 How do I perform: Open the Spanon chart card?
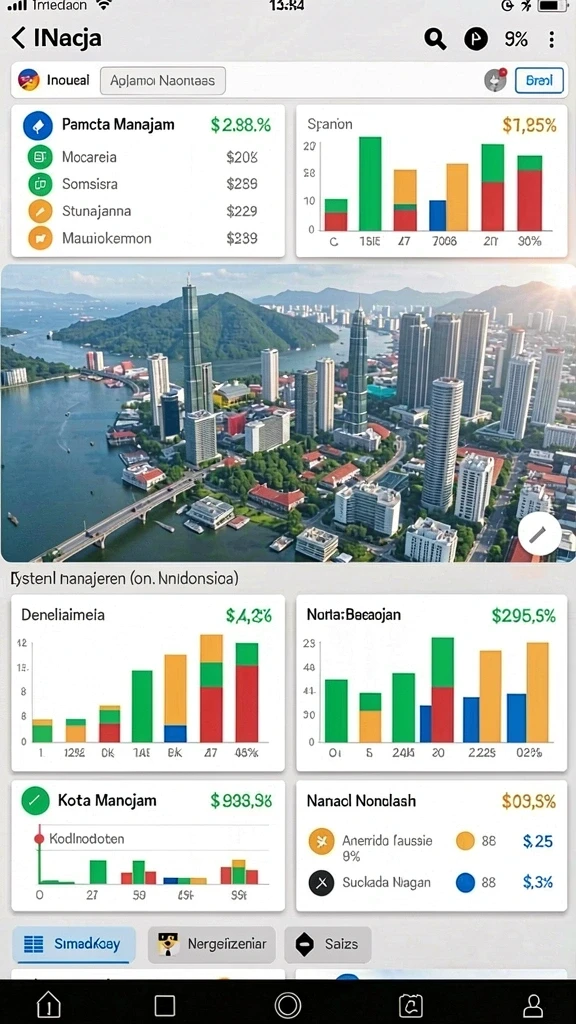pyautogui.click(x=431, y=180)
